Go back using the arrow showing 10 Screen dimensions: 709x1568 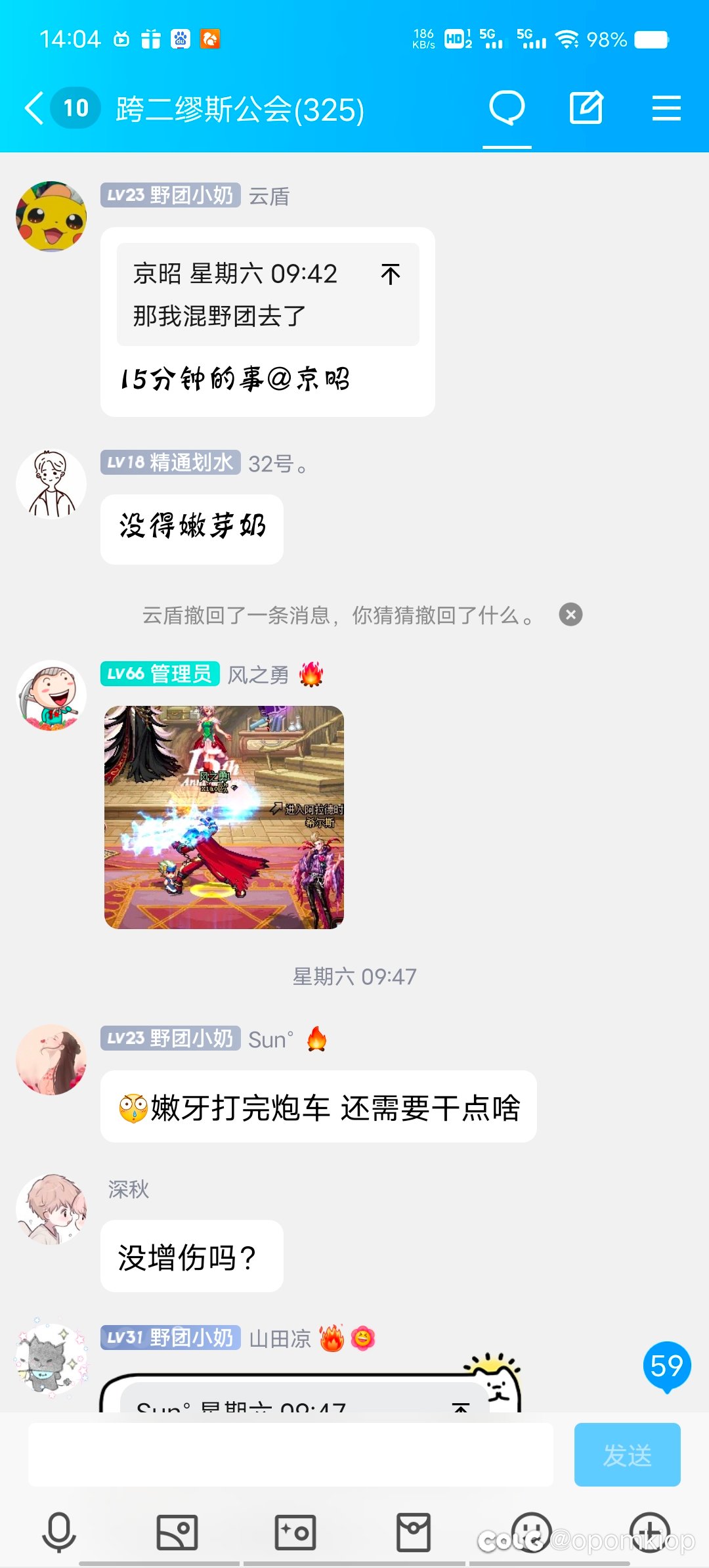click(x=62, y=108)
